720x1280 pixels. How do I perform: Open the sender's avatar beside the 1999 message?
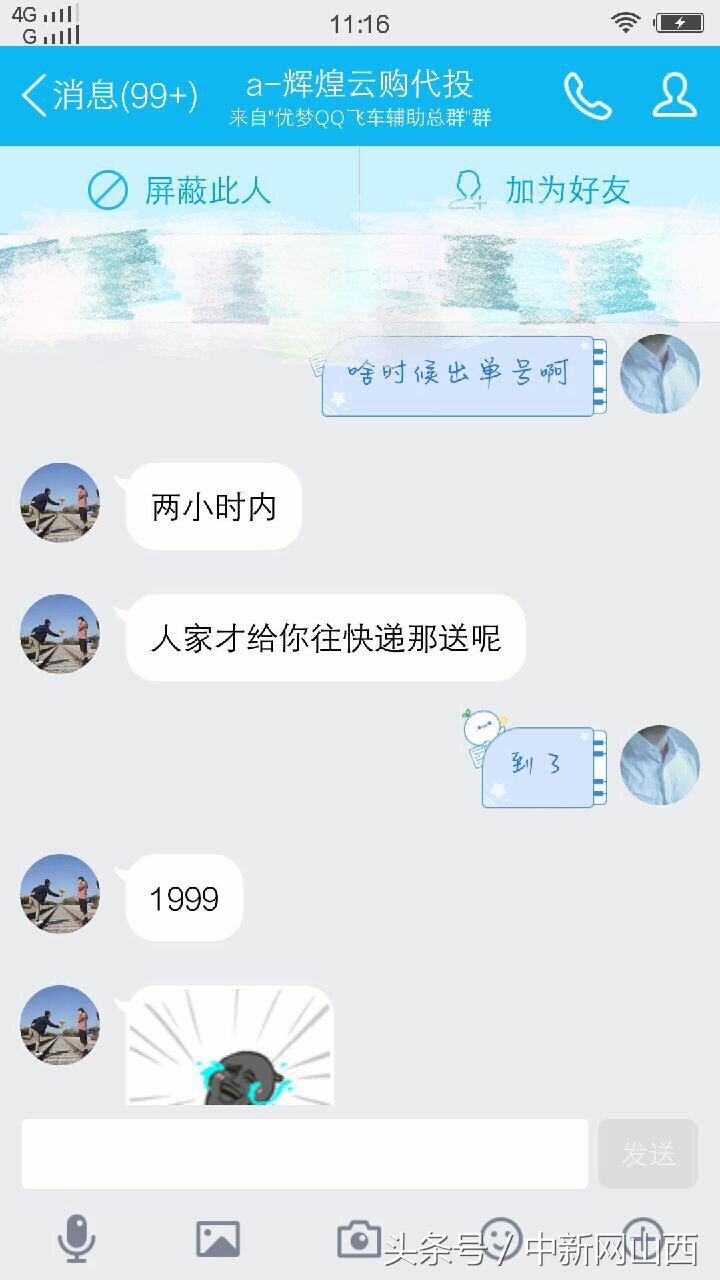point(59,895)
